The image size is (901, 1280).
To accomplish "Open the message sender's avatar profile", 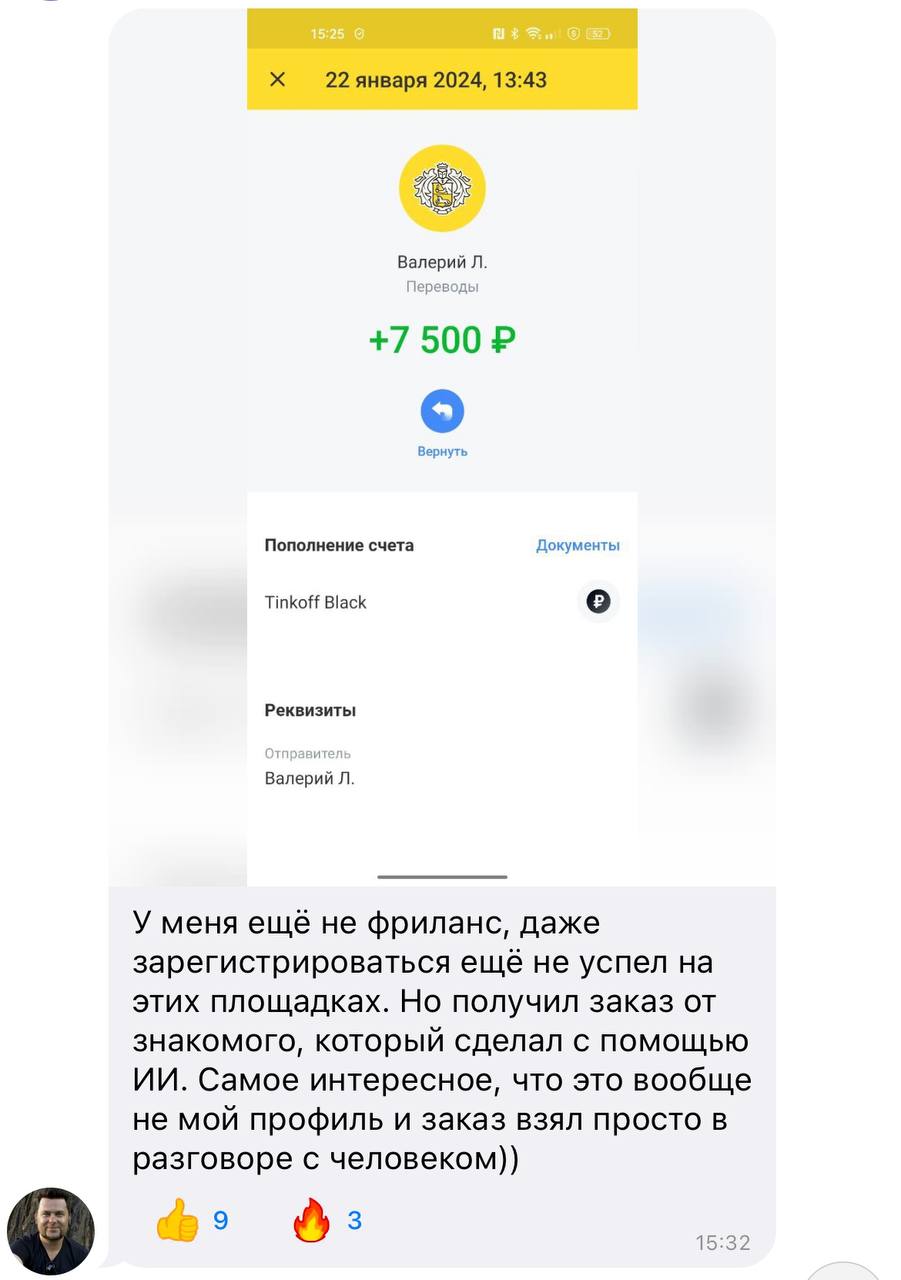I will click(51, 1230).
